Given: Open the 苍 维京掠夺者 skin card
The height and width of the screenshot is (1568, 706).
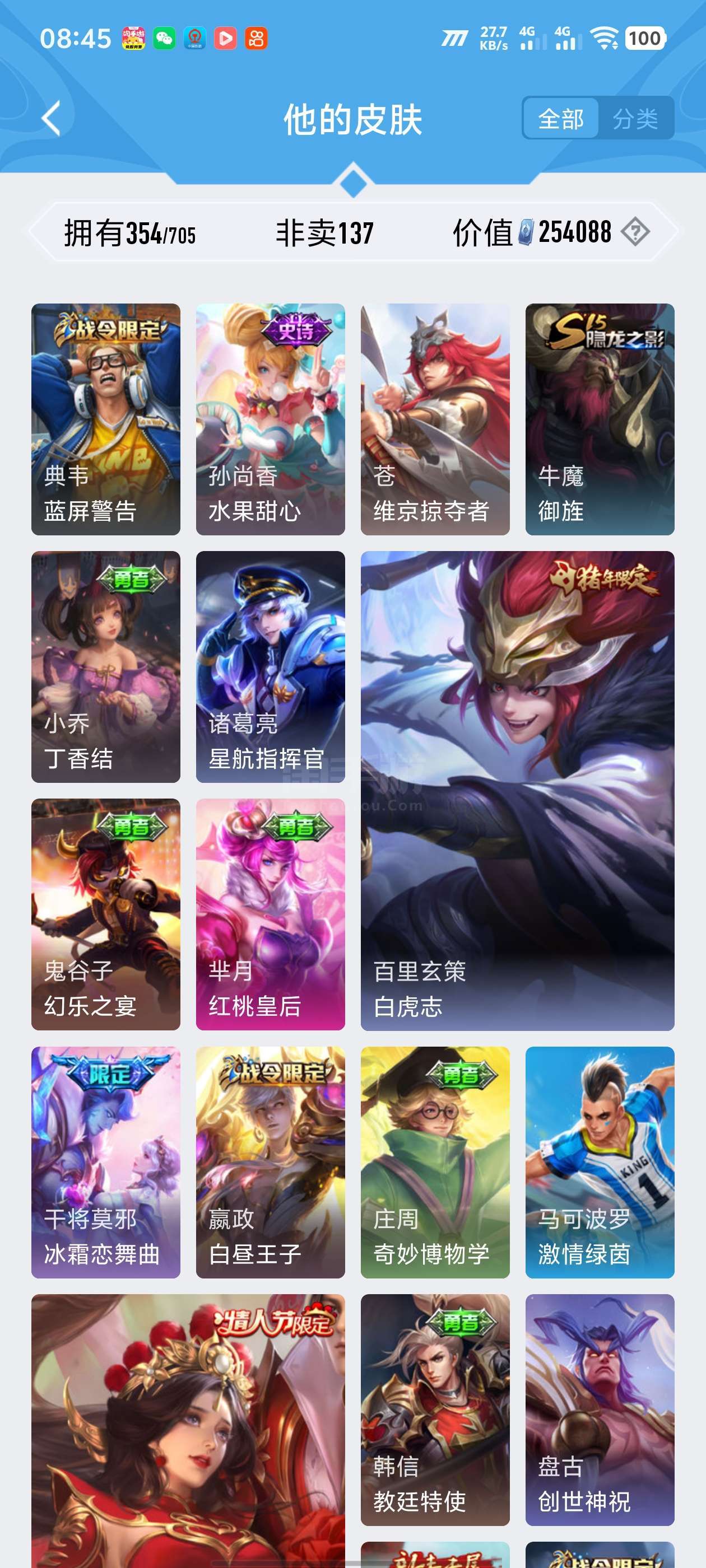Looking at the screenshot, I should click(x=435, y=419).
